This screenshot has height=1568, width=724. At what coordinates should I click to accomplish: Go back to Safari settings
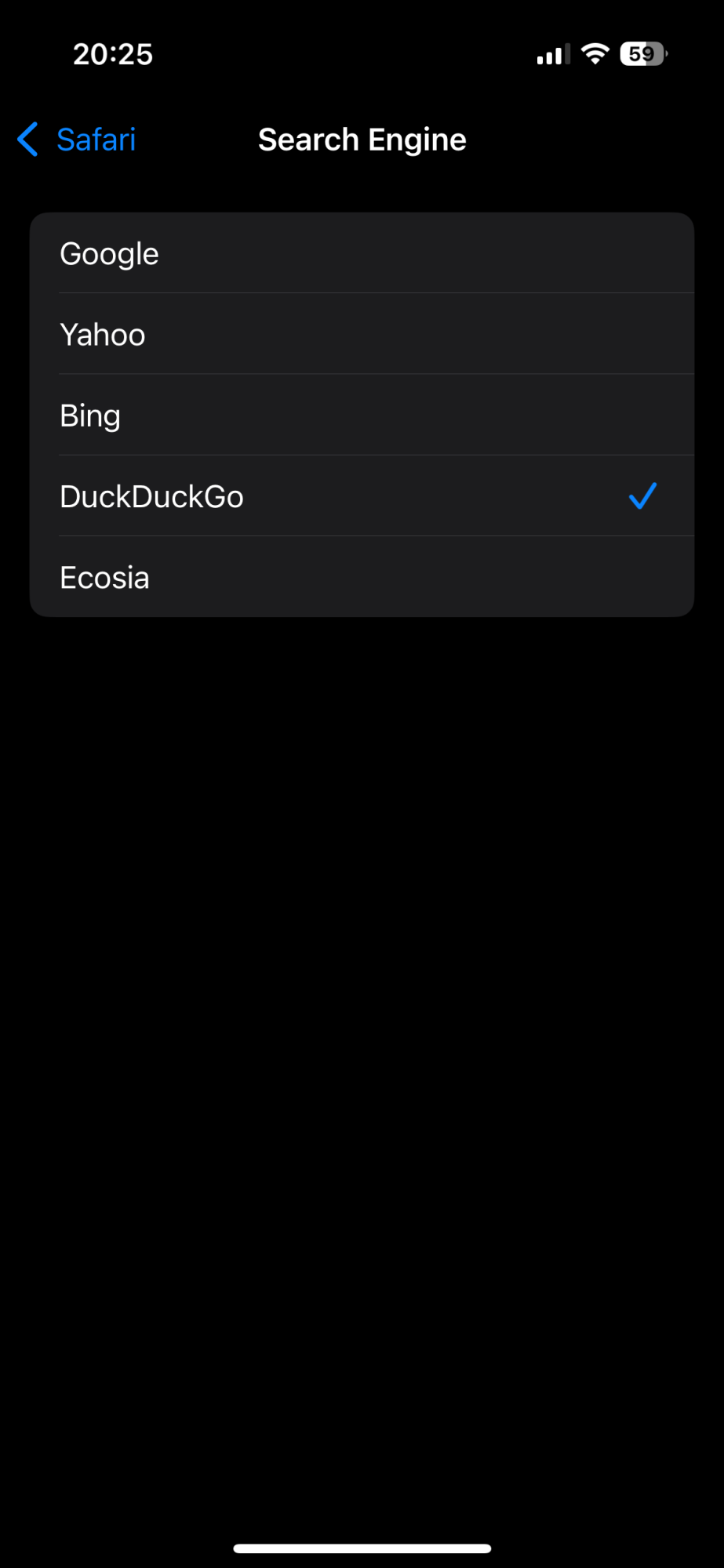click(x=77, y=140)
